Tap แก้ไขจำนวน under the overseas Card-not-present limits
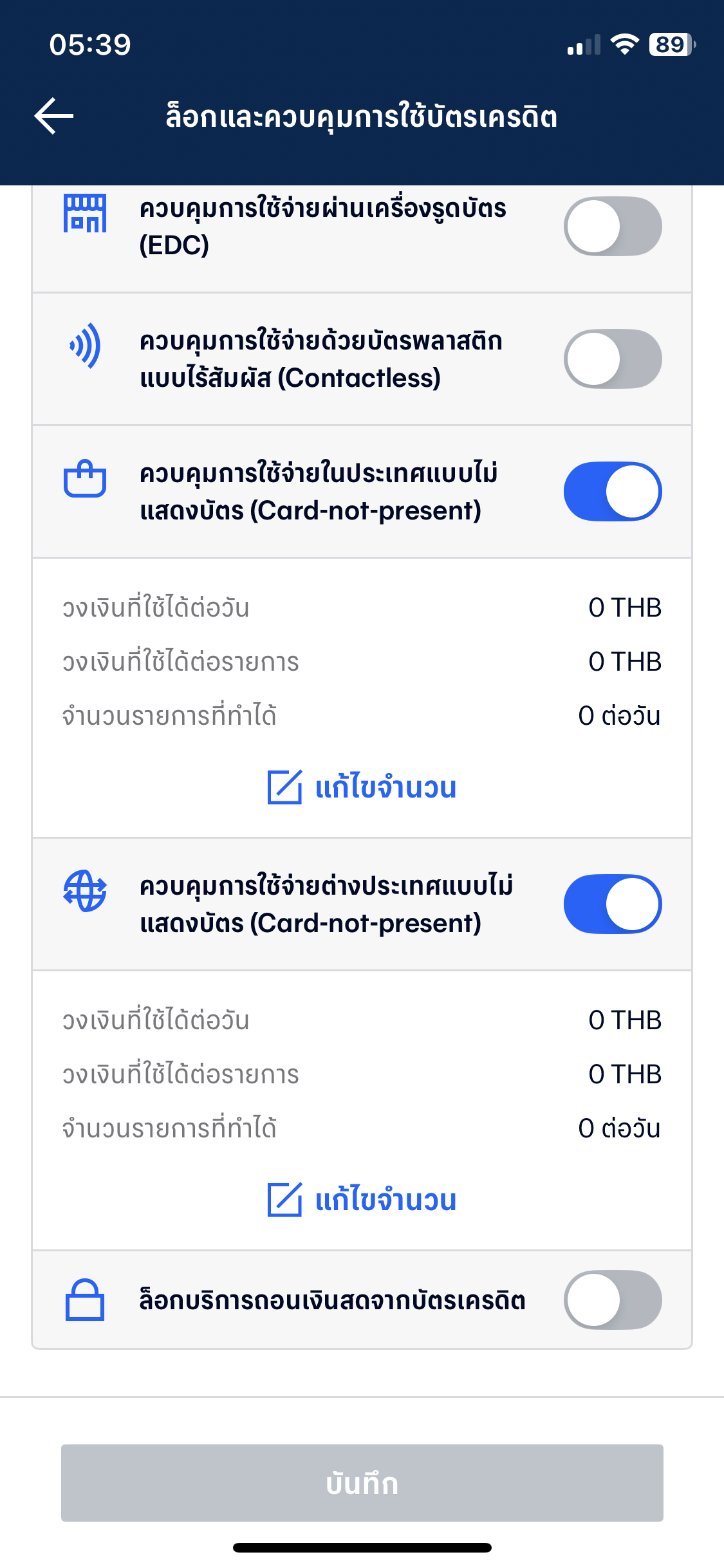 point(362,1200)
